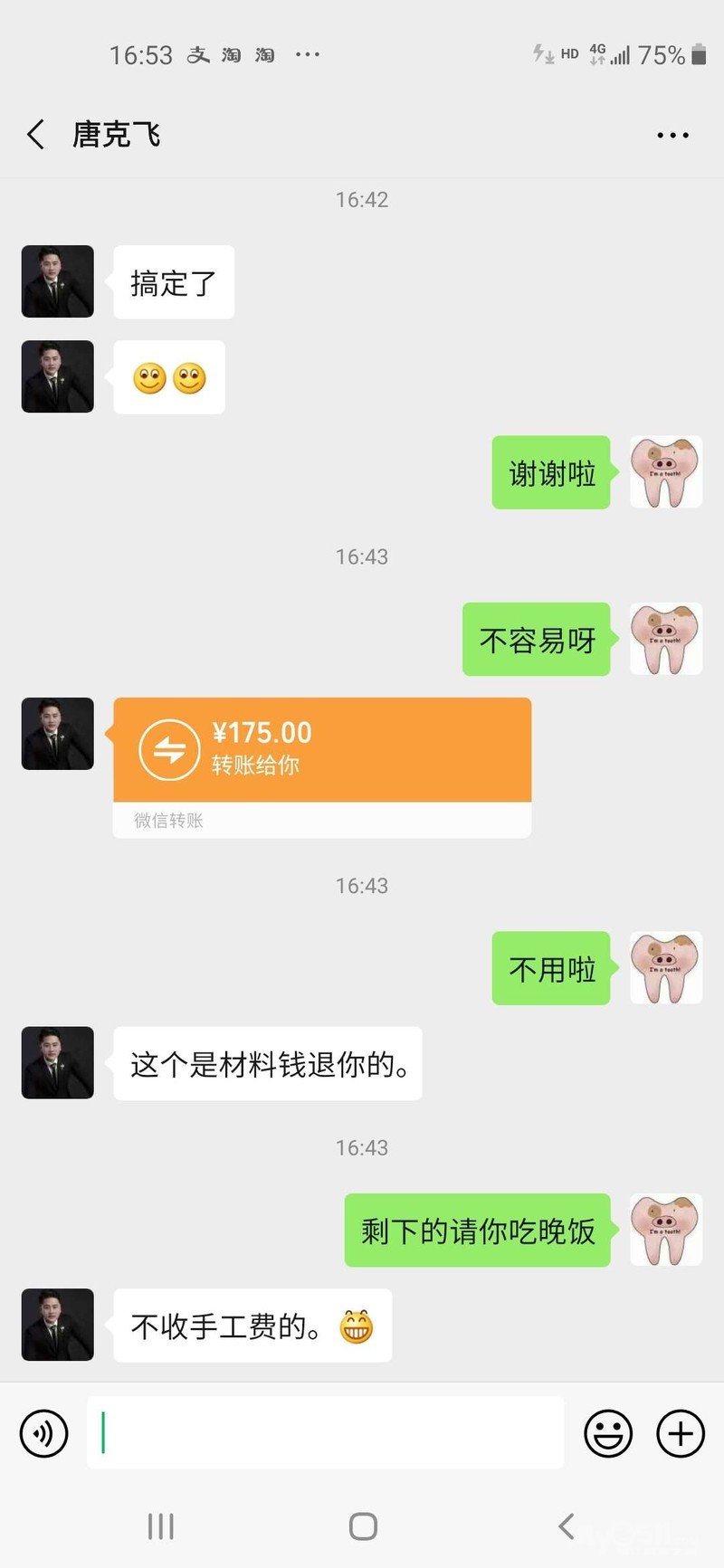Switch to voice message input
This screenshot has width=724, height=1568.
(43, 1433)
